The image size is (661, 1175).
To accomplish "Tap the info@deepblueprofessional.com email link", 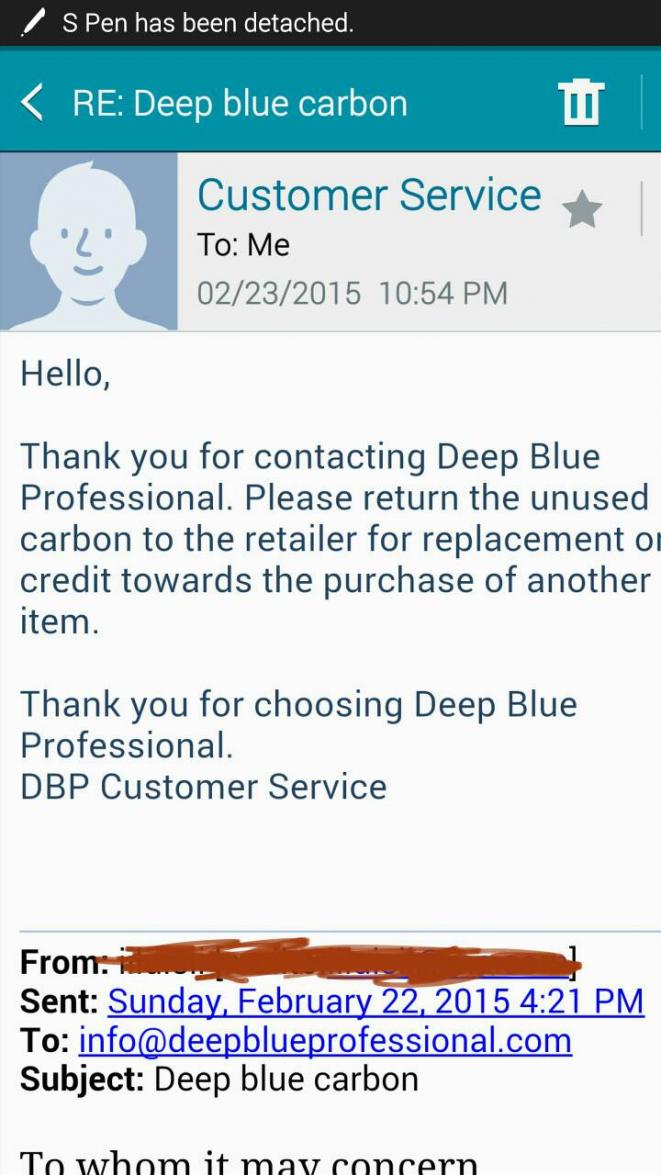I will coord(325,1040).
